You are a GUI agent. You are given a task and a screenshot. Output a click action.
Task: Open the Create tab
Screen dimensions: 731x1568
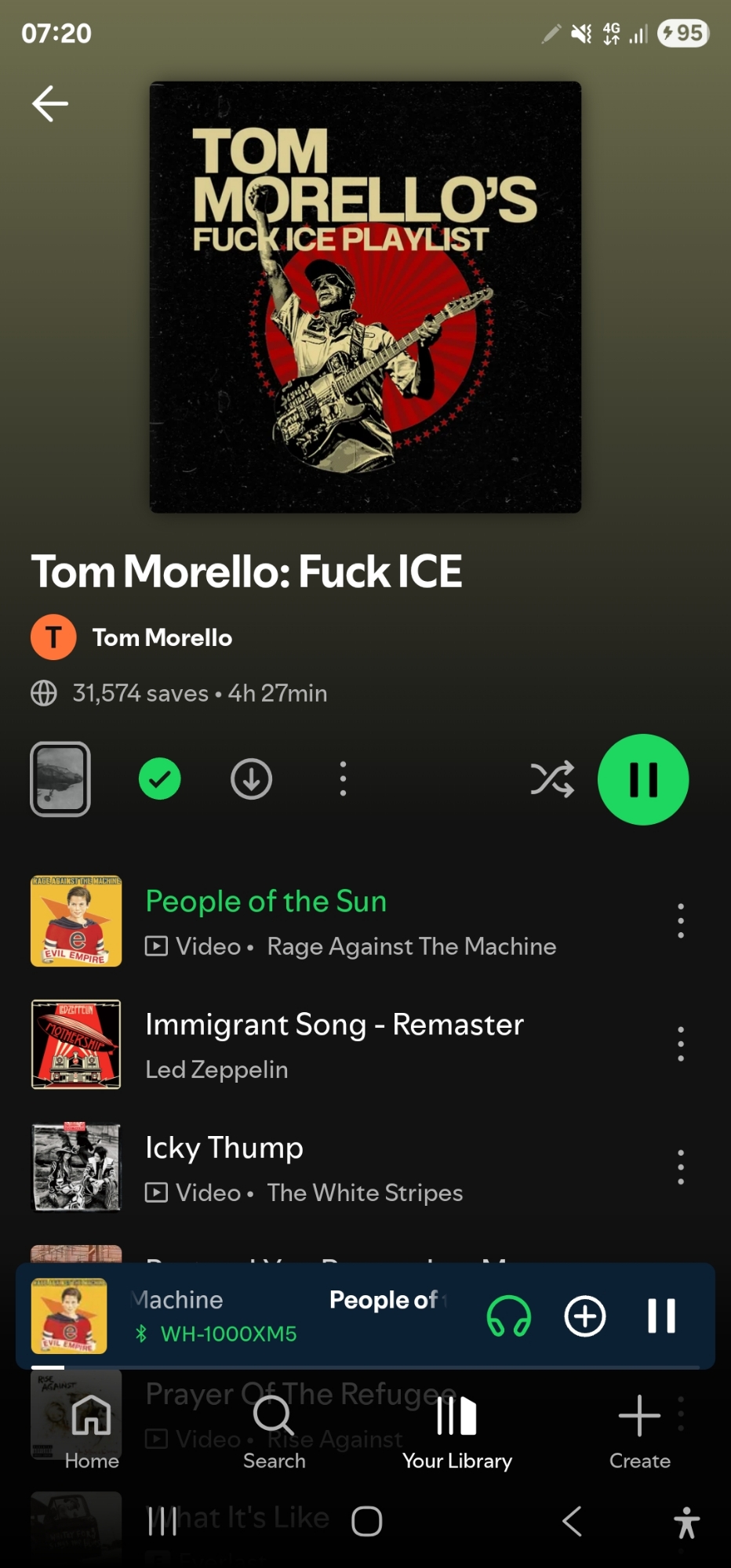(639, 1432)
